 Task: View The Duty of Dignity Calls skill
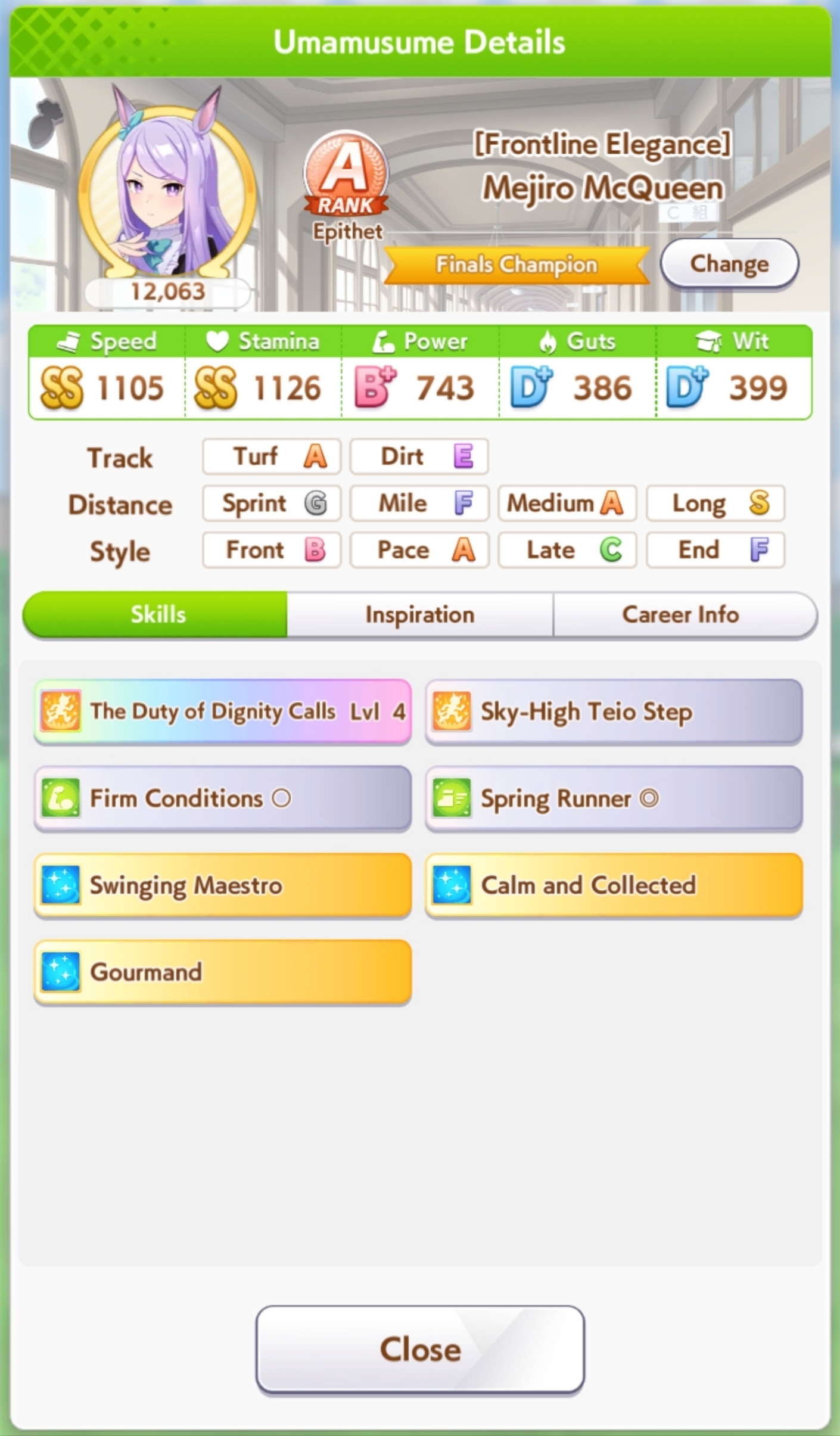(223, 711)
